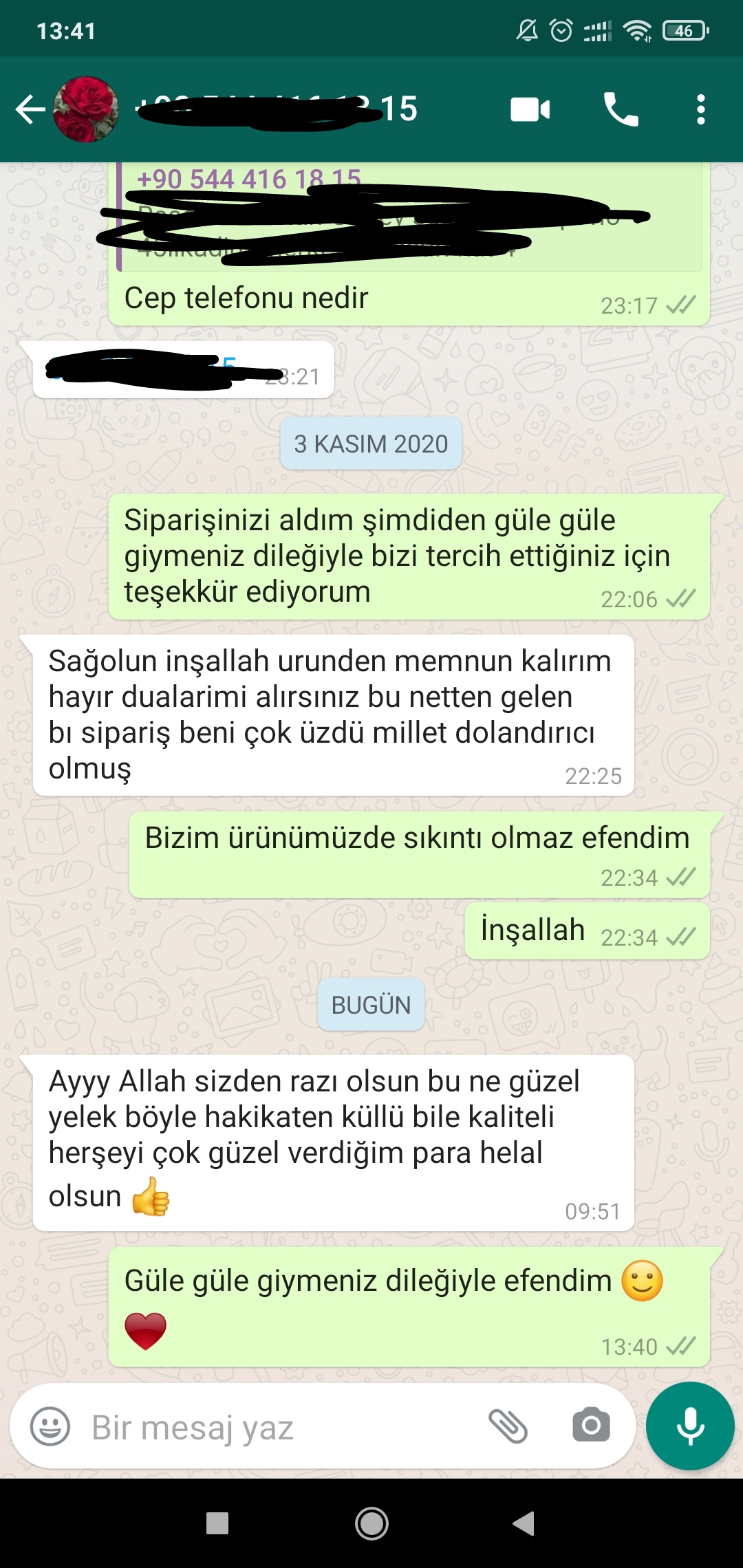Tap the microphone voice message button
Image resolution: width=743 pixels, height=1568 pixels.
click(x=690, y=1426)
